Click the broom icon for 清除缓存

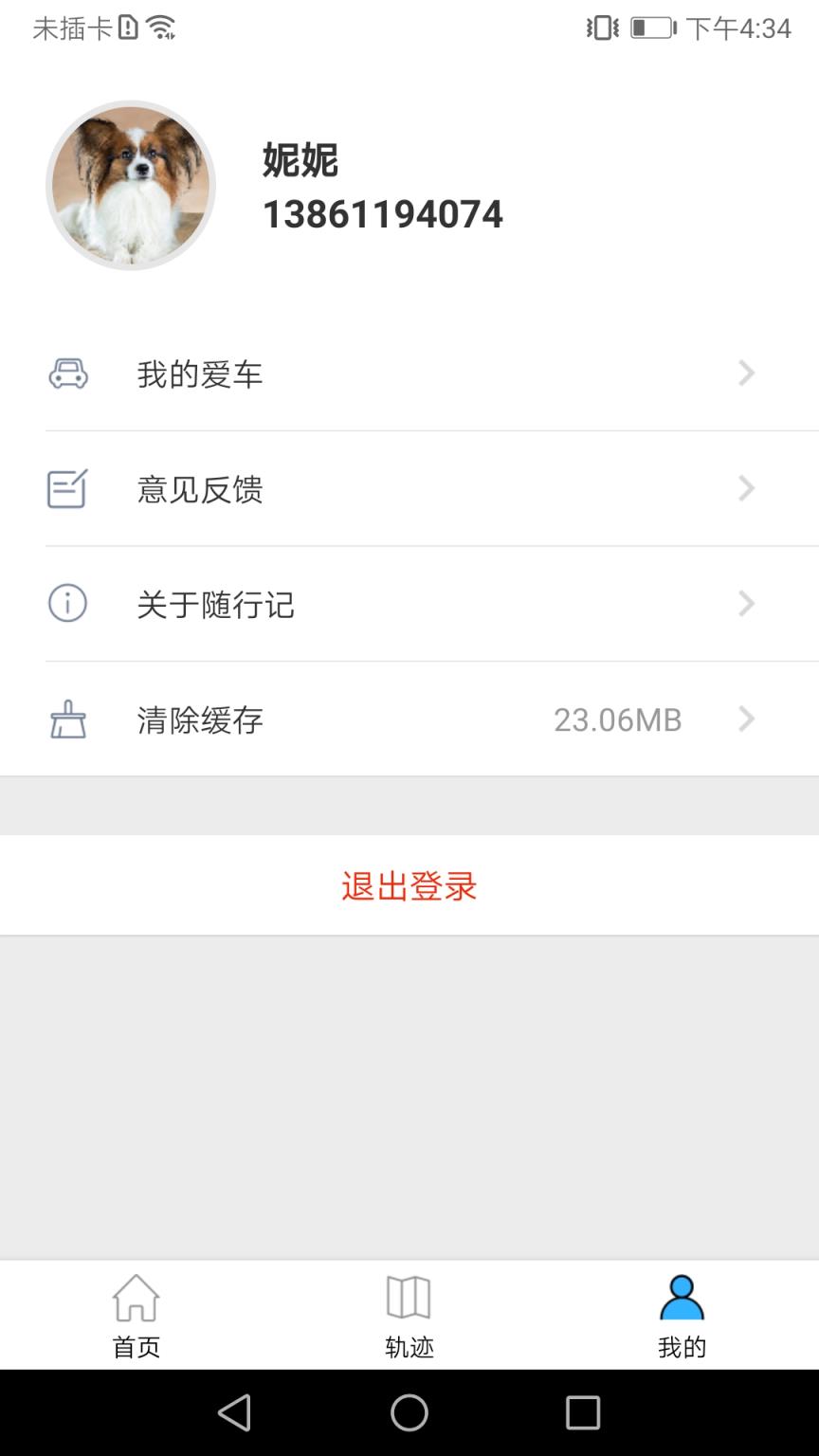(x=65, y=719)
